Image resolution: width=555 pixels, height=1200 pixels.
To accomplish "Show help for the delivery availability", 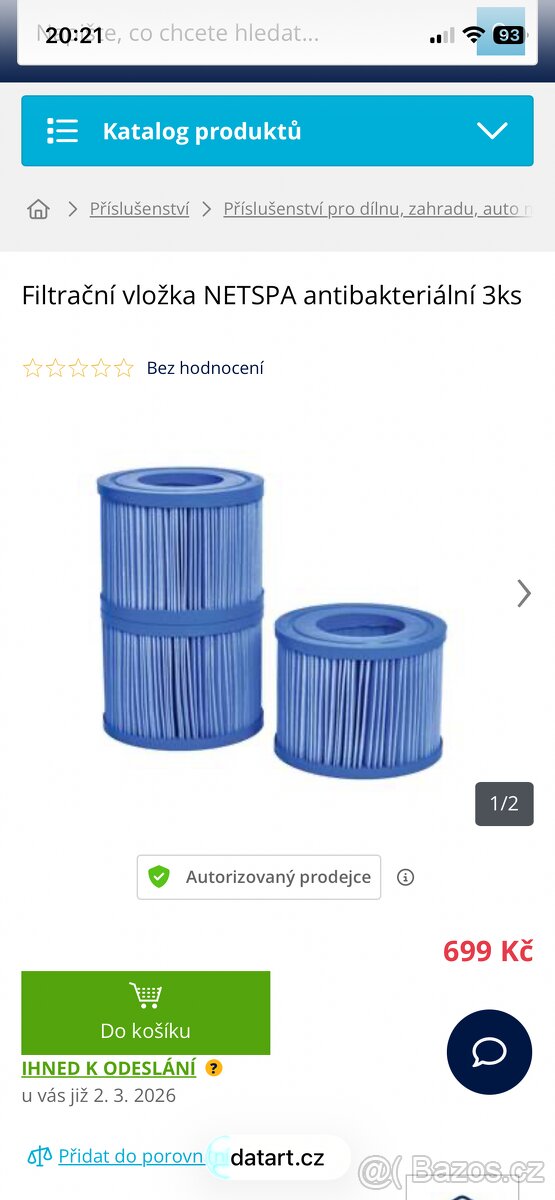I will coord(213,1068).
